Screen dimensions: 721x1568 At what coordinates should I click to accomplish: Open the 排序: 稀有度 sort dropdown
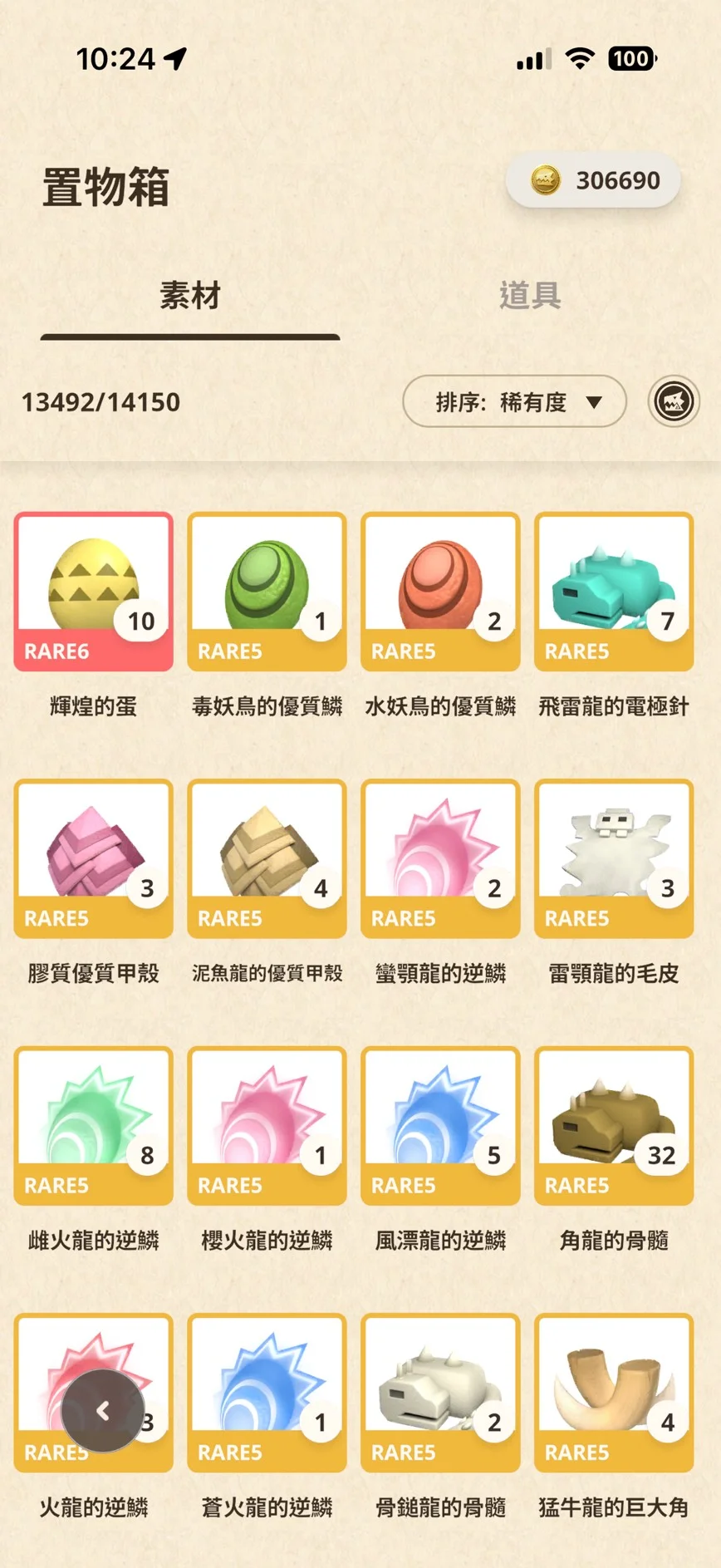(514, 402)
